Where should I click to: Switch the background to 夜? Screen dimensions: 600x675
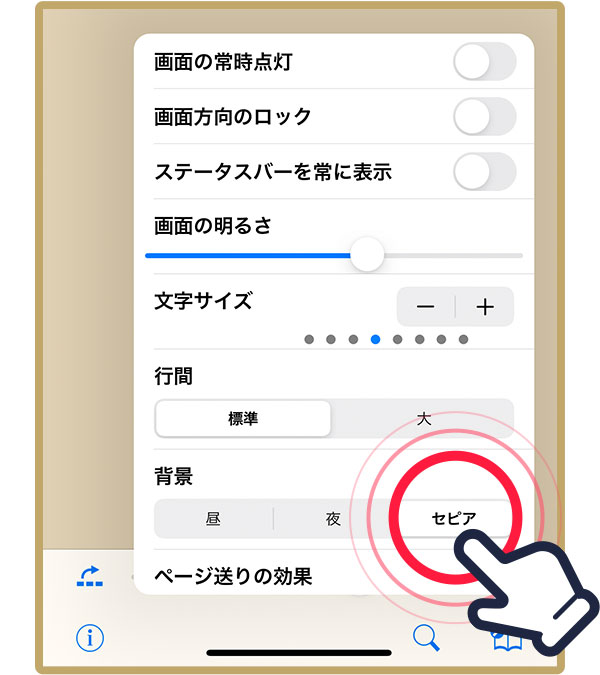333,518
